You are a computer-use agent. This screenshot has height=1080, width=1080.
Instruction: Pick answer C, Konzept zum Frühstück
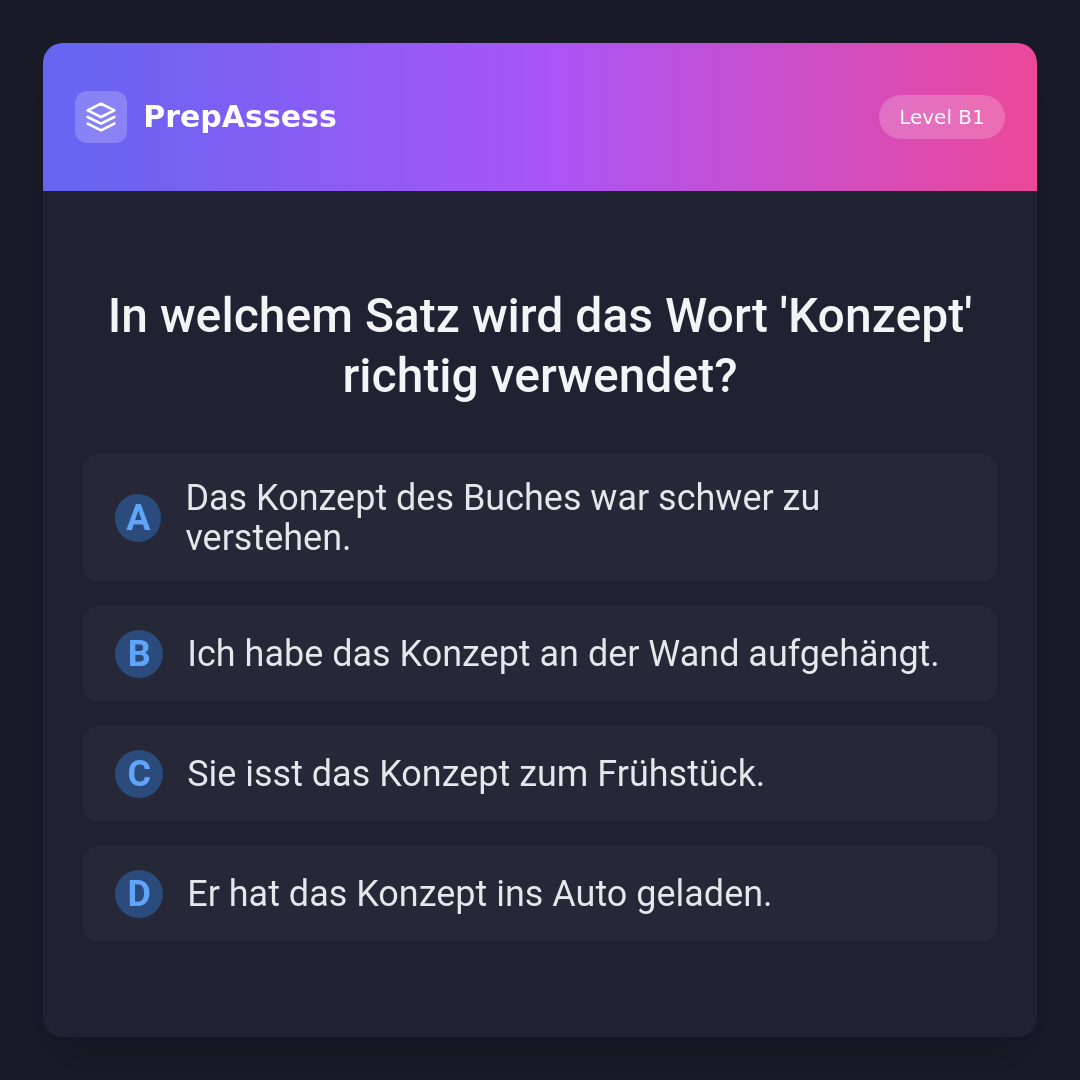pos(539,774)
